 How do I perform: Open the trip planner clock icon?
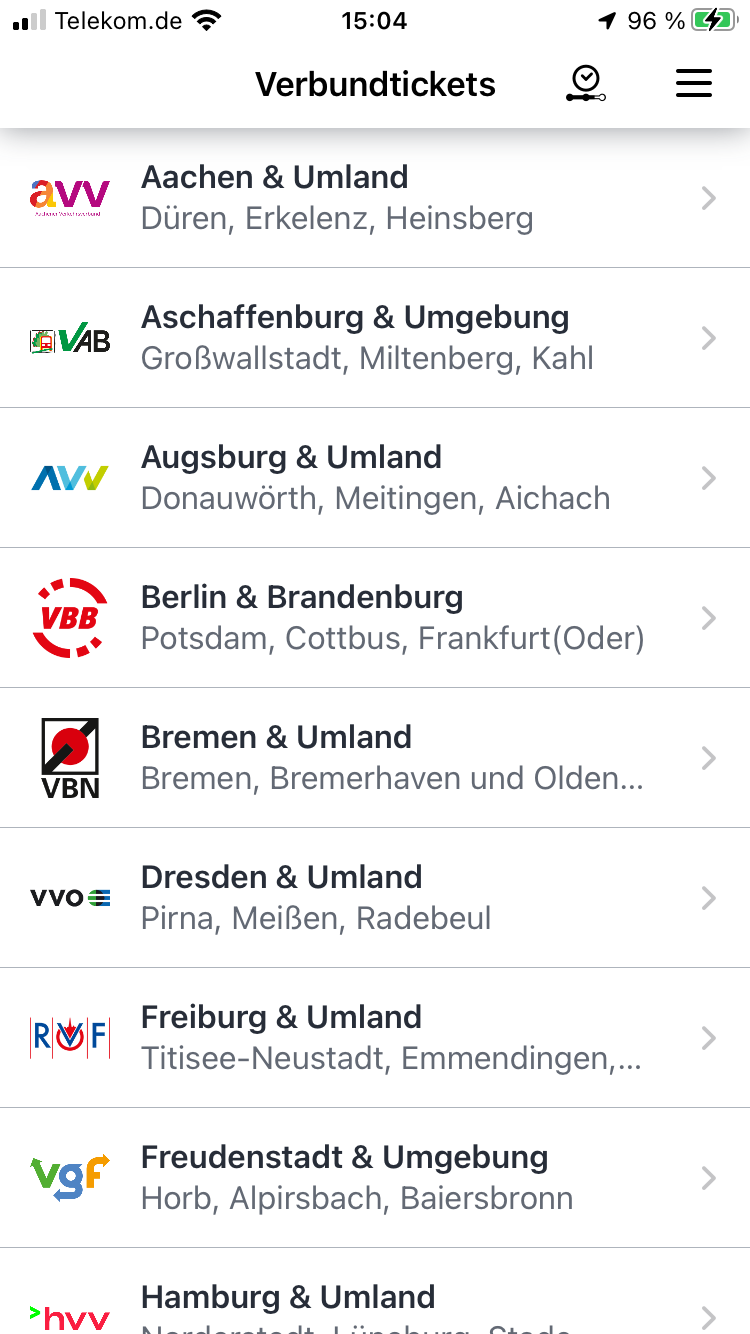(x=585, y=84)
